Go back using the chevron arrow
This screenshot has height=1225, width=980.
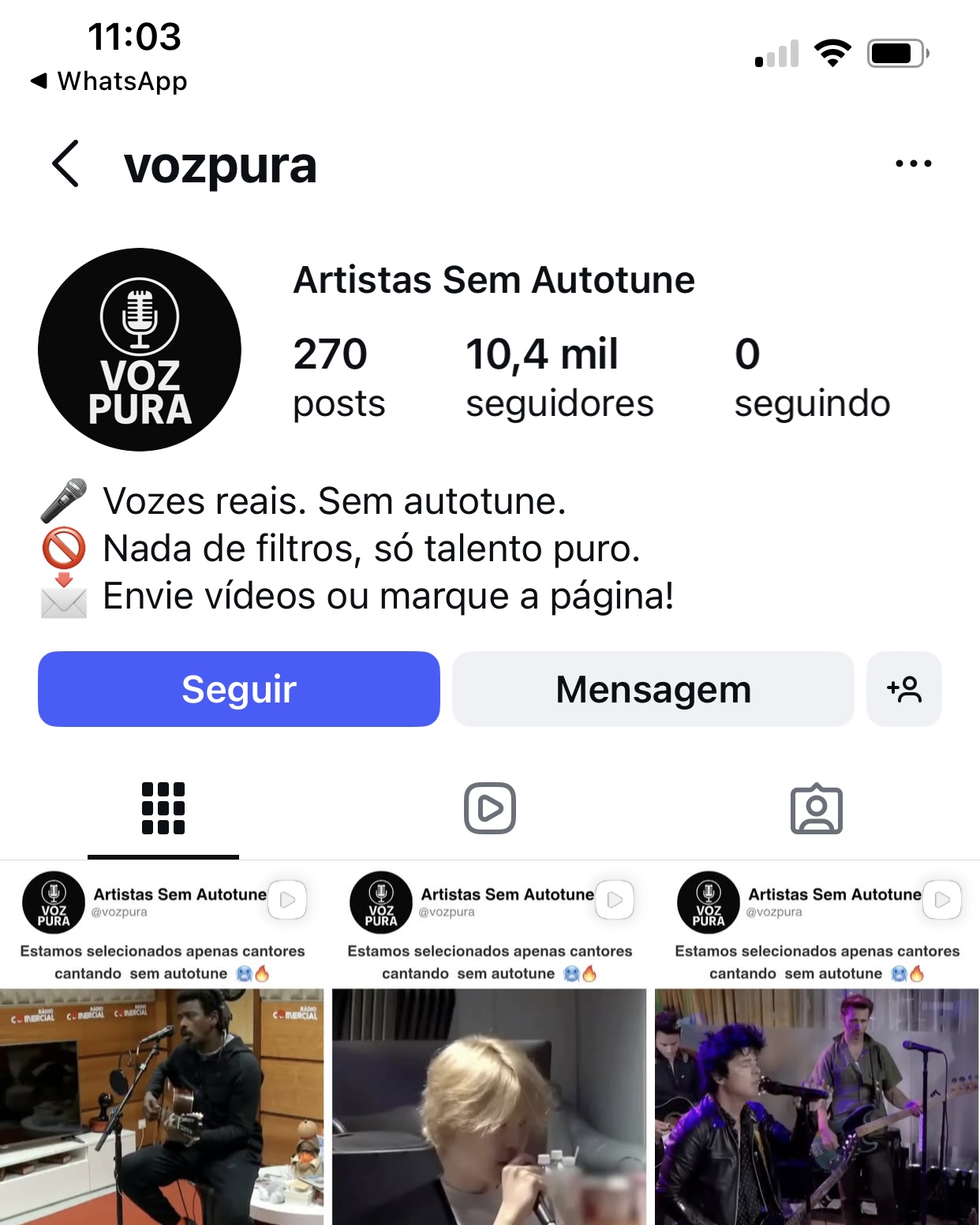[x=66, y=164]
